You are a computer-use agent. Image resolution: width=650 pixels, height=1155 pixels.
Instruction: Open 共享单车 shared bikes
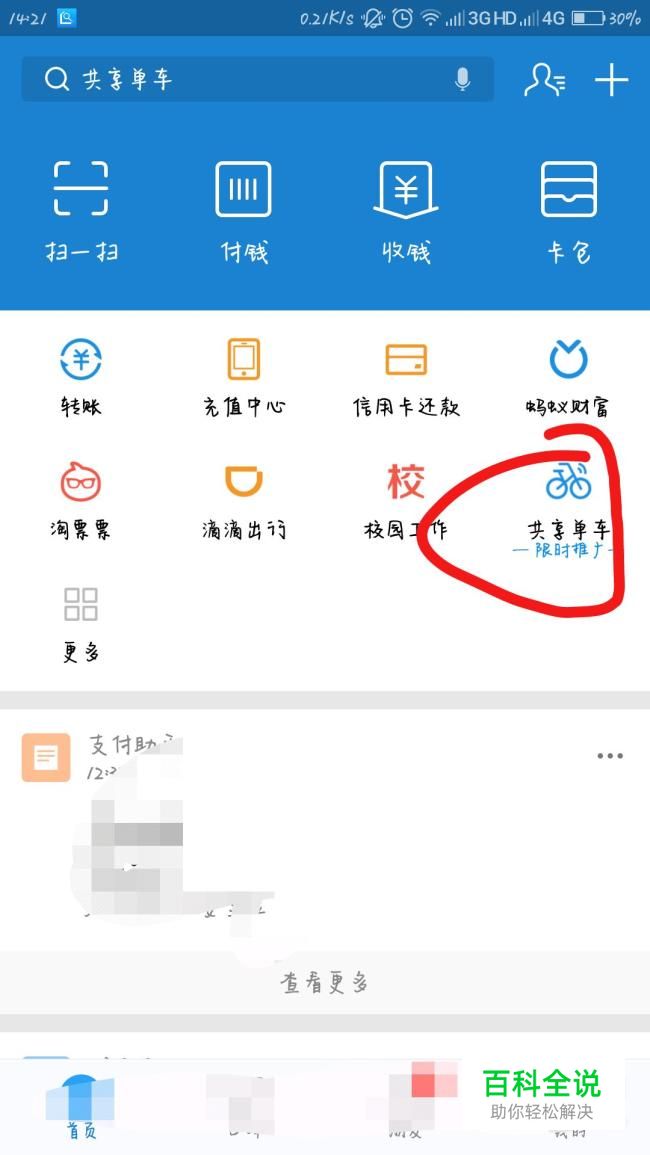568,508
